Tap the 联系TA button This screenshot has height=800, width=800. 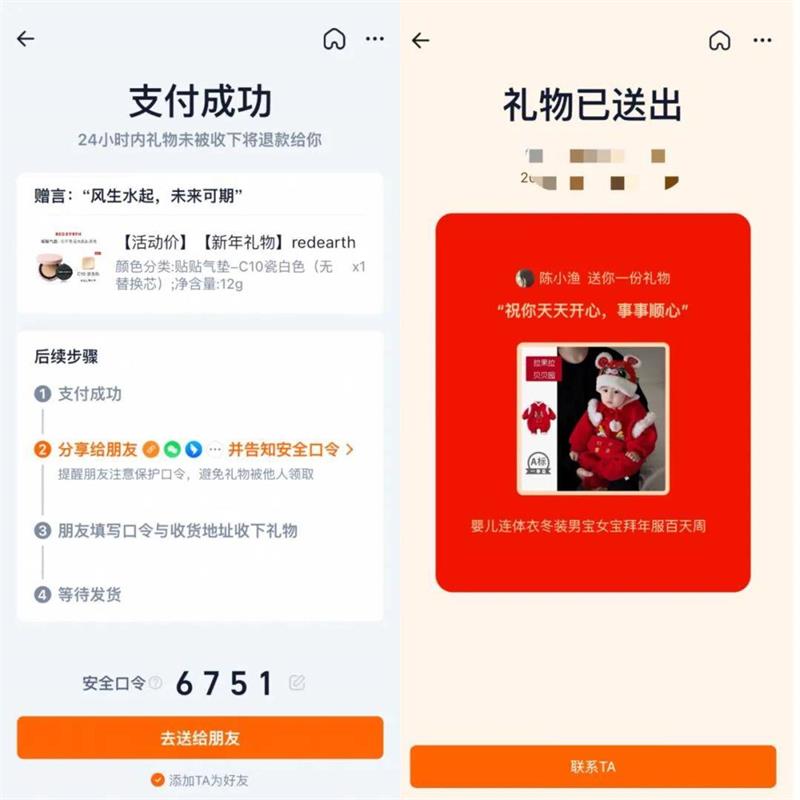593,766
